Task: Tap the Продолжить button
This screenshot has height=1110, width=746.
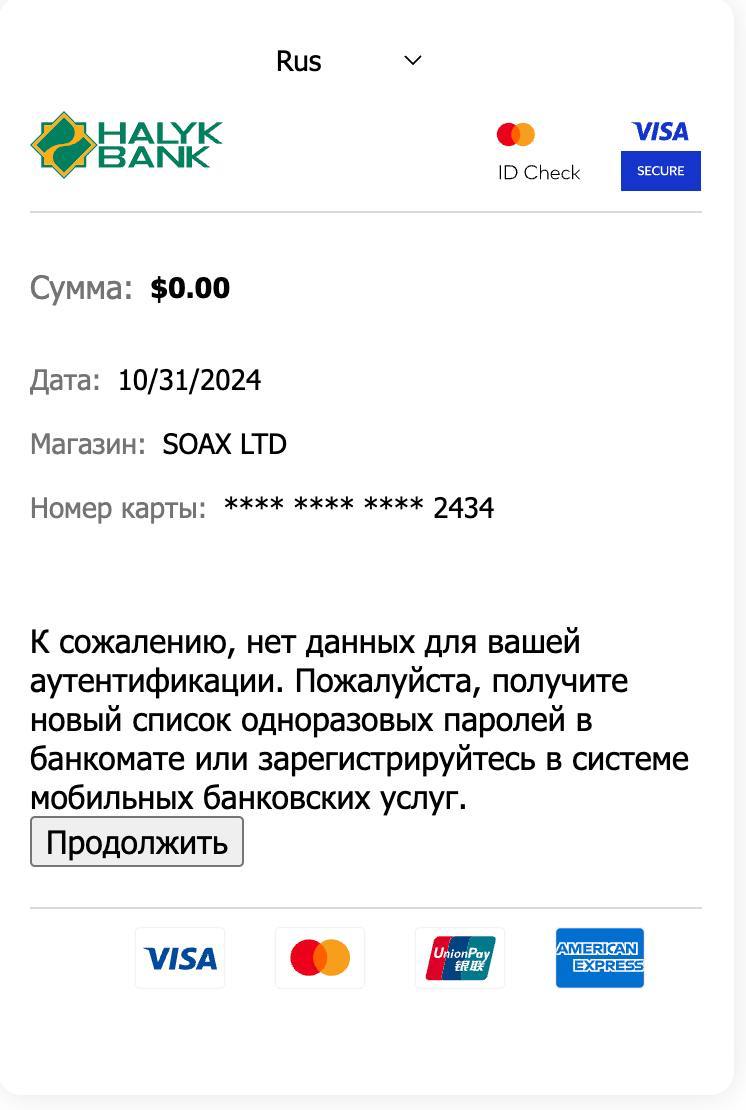Action: coord(137,842)
